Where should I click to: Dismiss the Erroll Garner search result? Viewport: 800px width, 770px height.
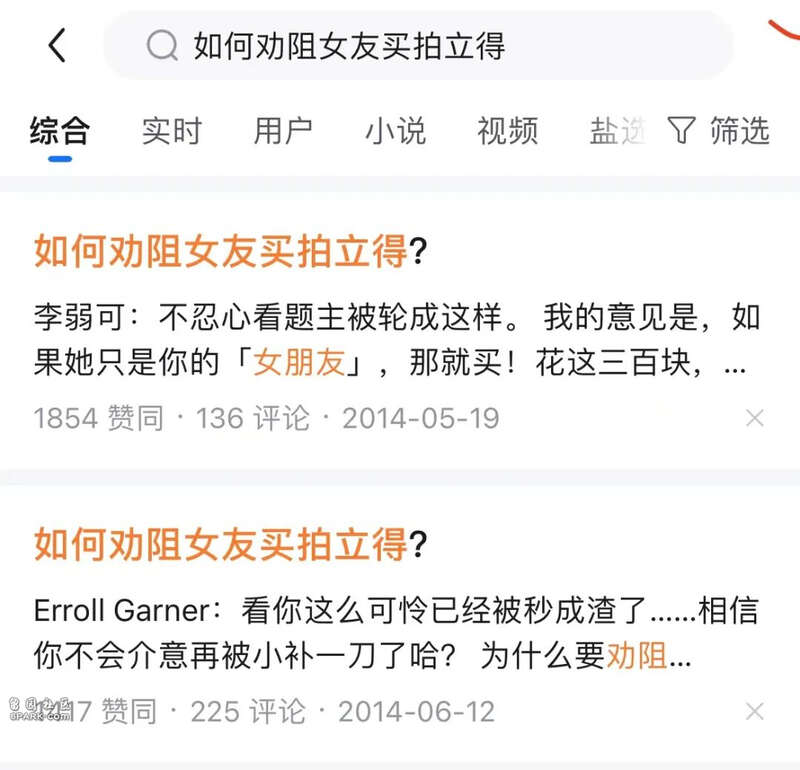(755, 712)
